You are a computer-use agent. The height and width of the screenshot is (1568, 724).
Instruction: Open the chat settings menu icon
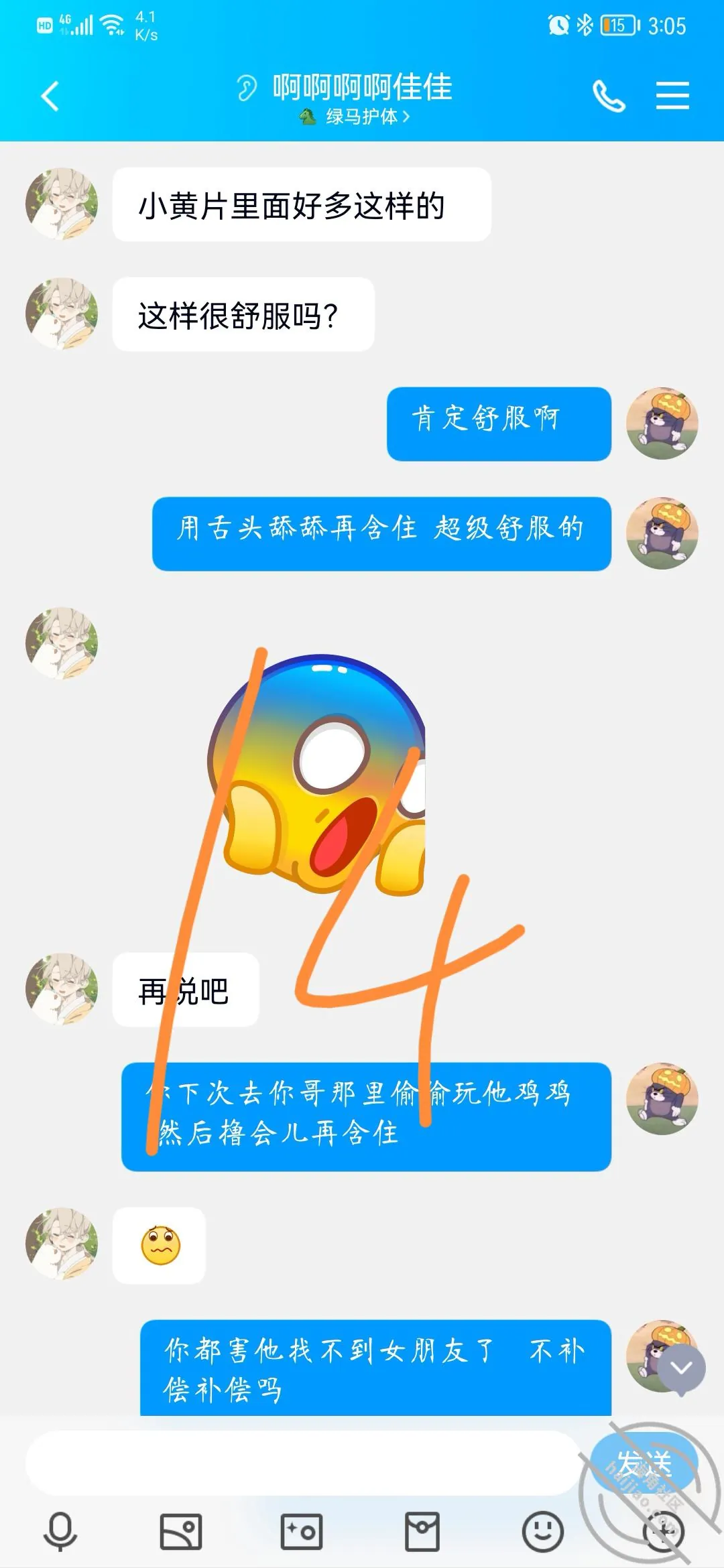click(672, 95)
